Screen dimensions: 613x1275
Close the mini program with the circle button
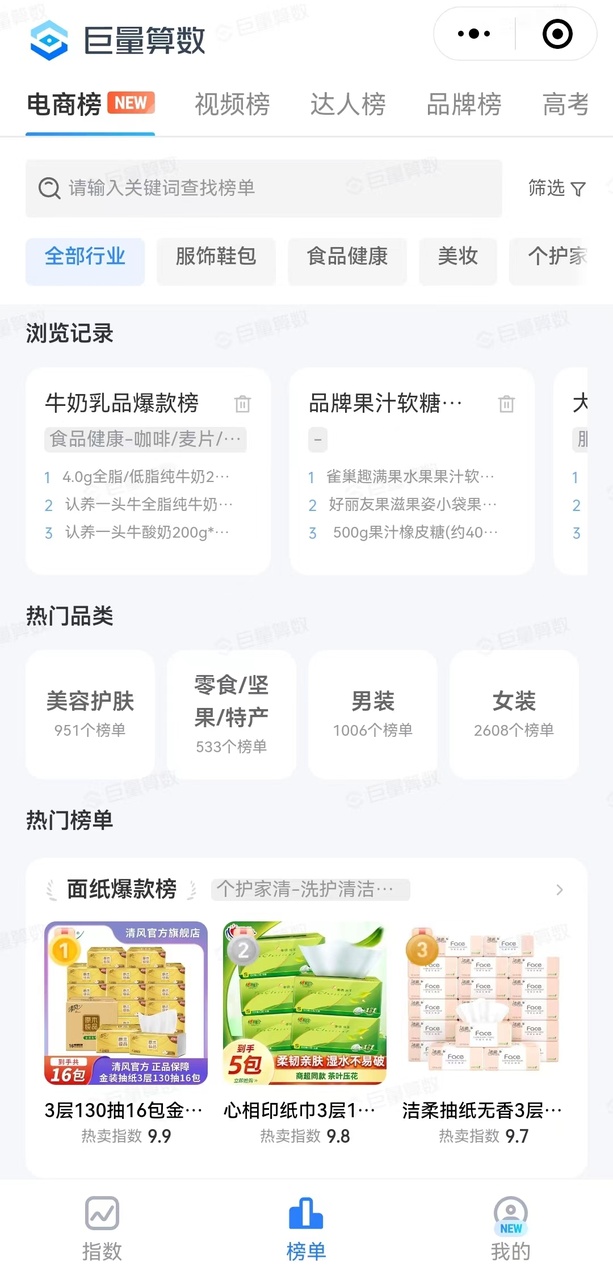pyautogui.click(x=557, y=35)
